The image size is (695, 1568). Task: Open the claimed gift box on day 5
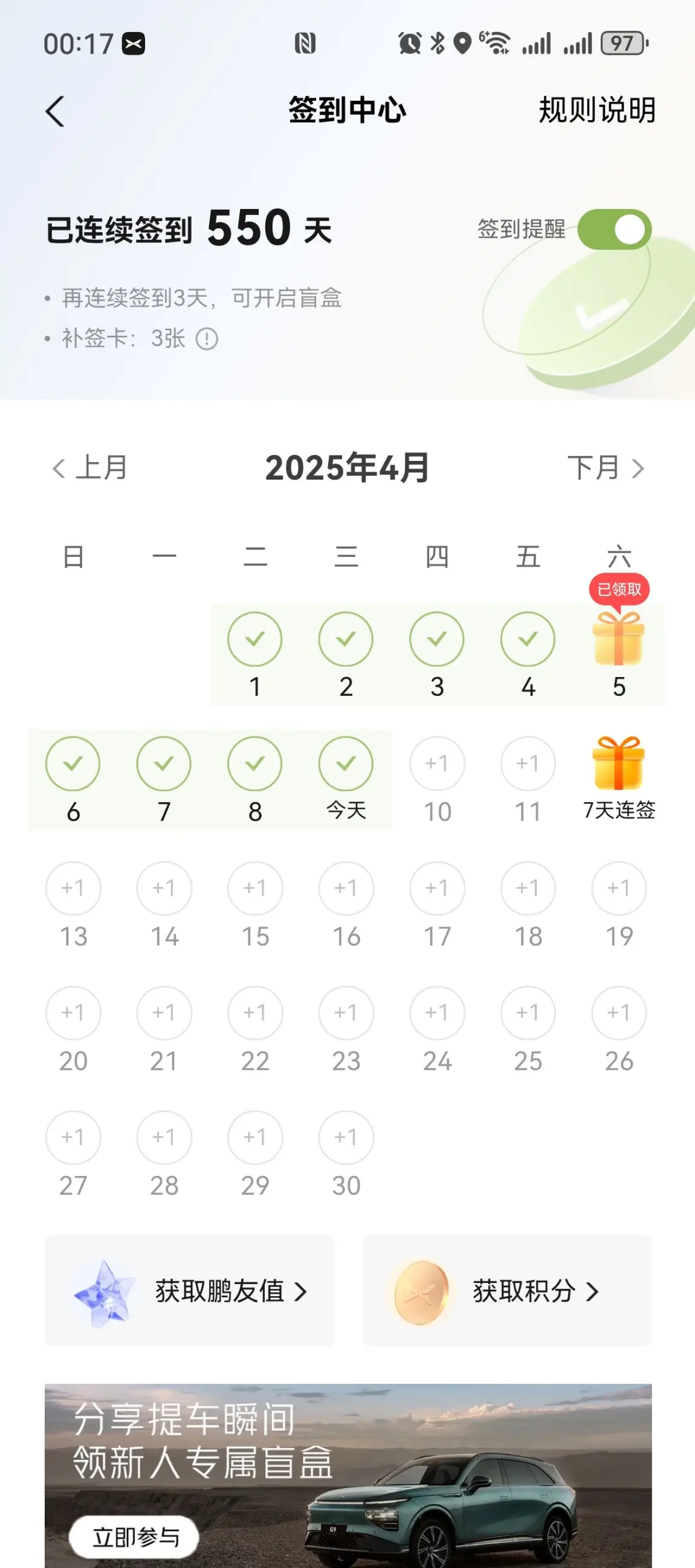pyautogui.click(x=618, y=639)
